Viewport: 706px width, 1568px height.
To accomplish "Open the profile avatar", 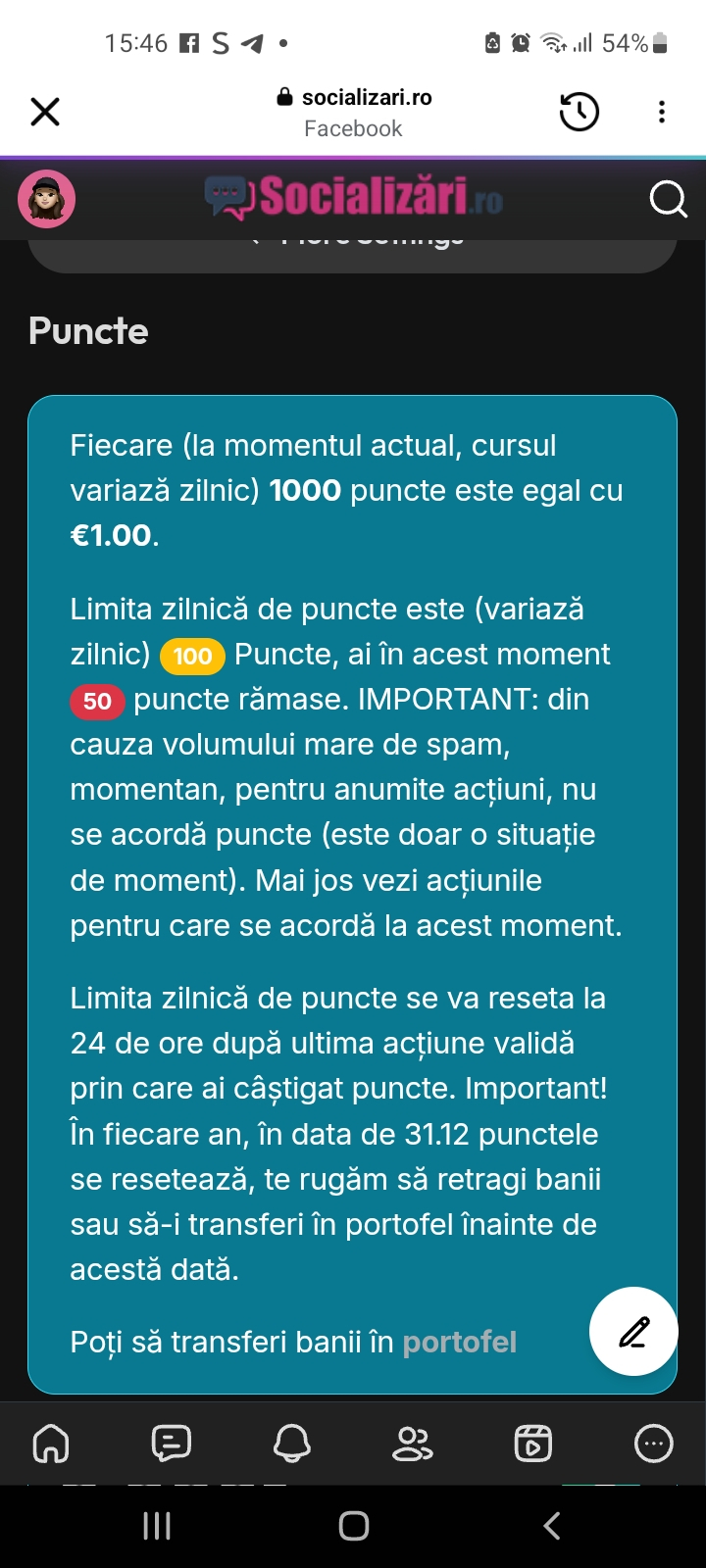I will click(46, 199).
